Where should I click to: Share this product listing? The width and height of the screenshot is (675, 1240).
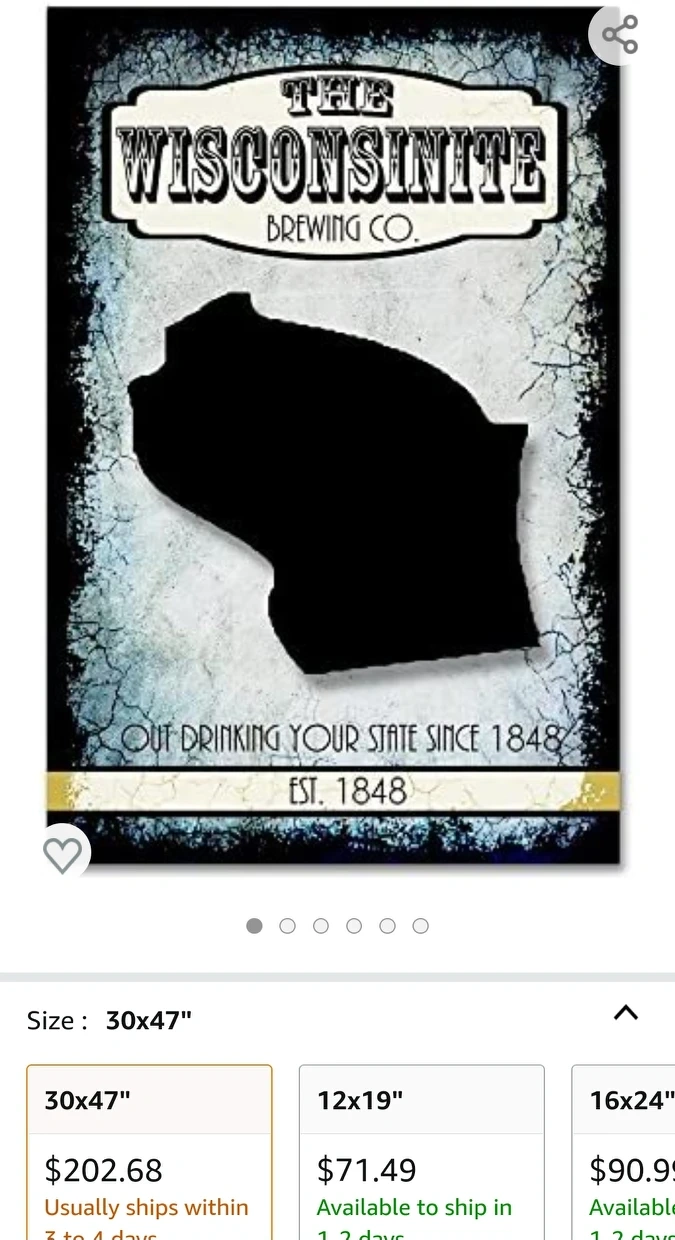(x=620, y=35)
